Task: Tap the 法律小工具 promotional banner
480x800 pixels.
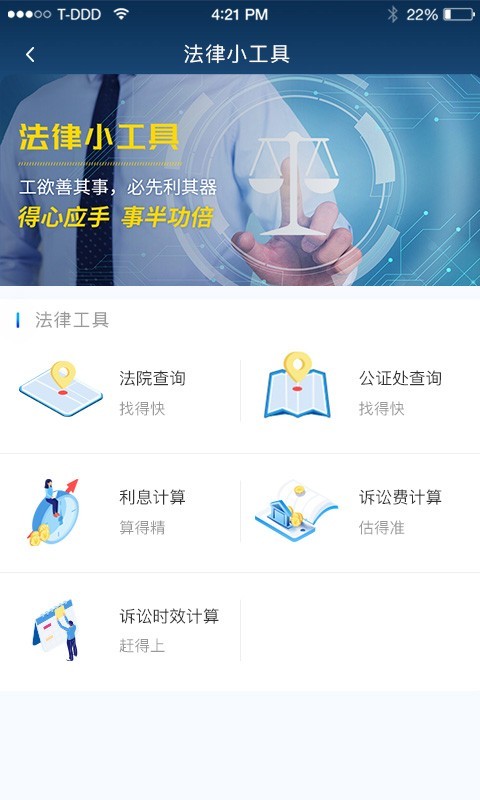Action: coord(240,180)
